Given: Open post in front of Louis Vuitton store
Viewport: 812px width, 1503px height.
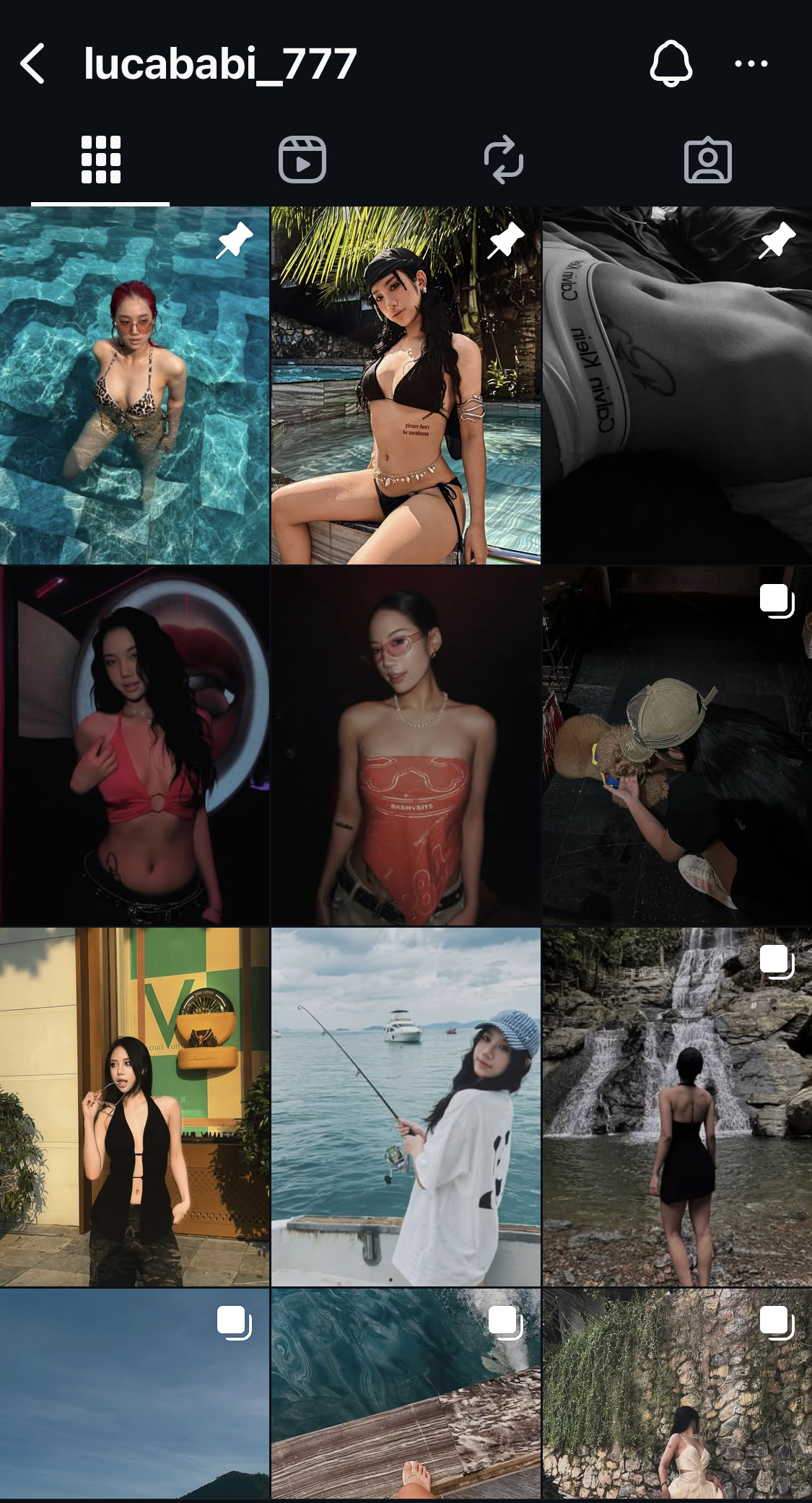Looking at the screenshot, I should [x=134, y=1107].
